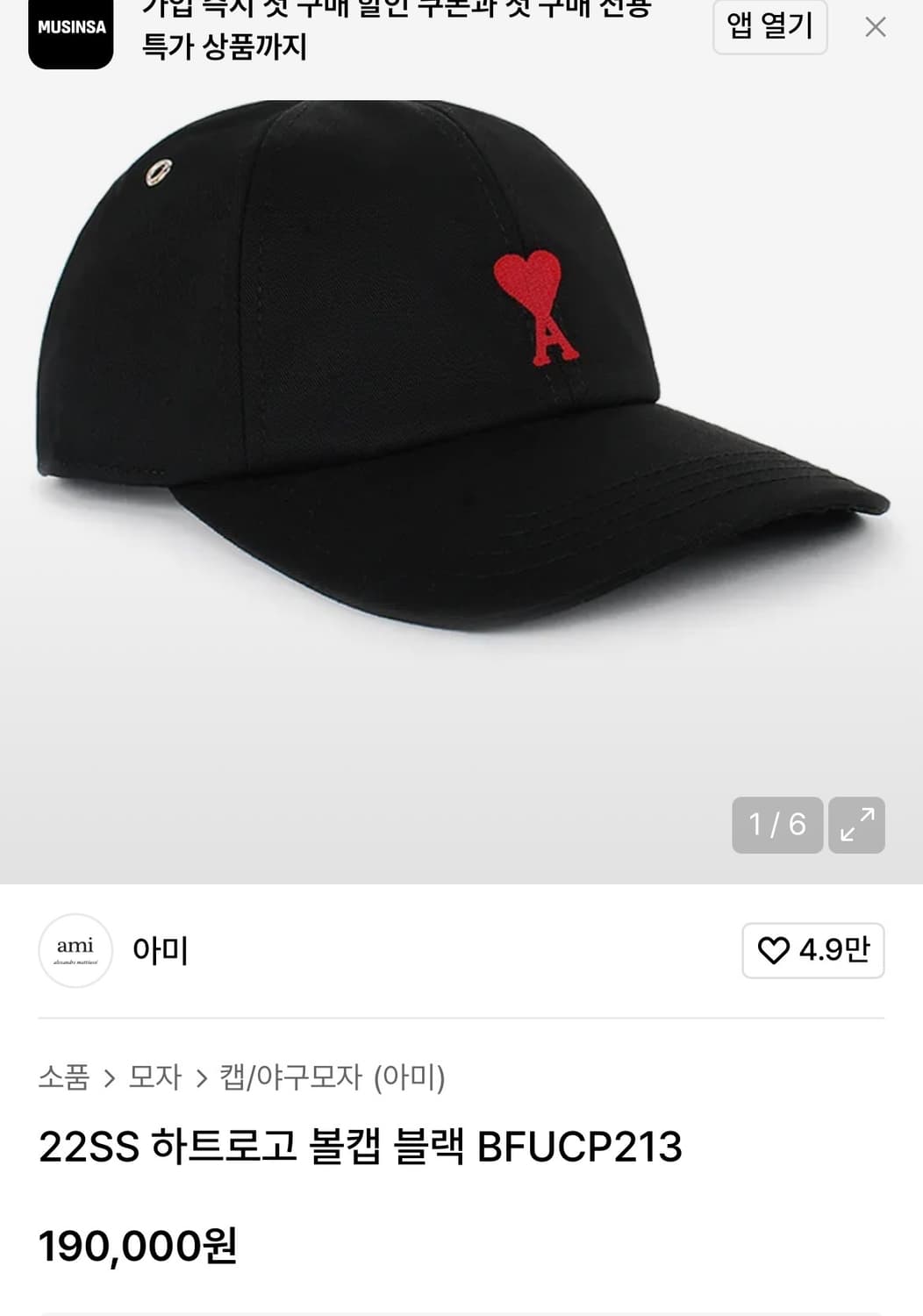Dismiss the app banner with the X

pos(875,27)
